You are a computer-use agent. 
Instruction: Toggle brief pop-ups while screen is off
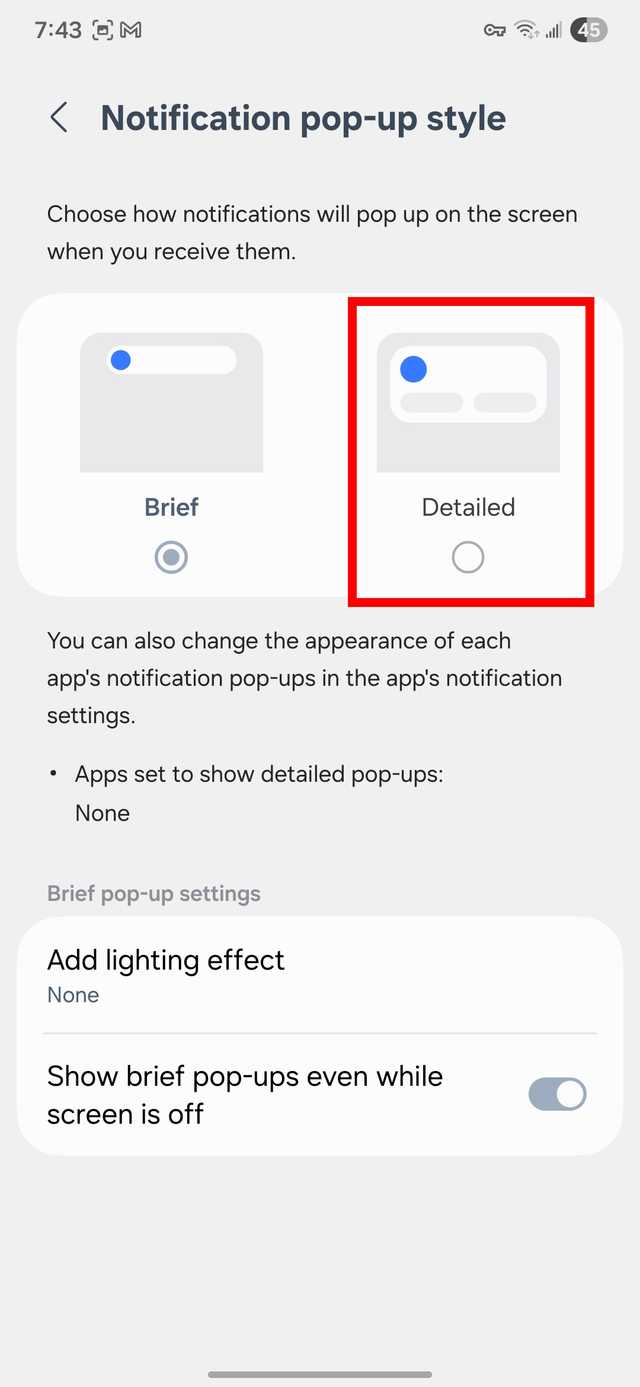(x=556, y=1094)
